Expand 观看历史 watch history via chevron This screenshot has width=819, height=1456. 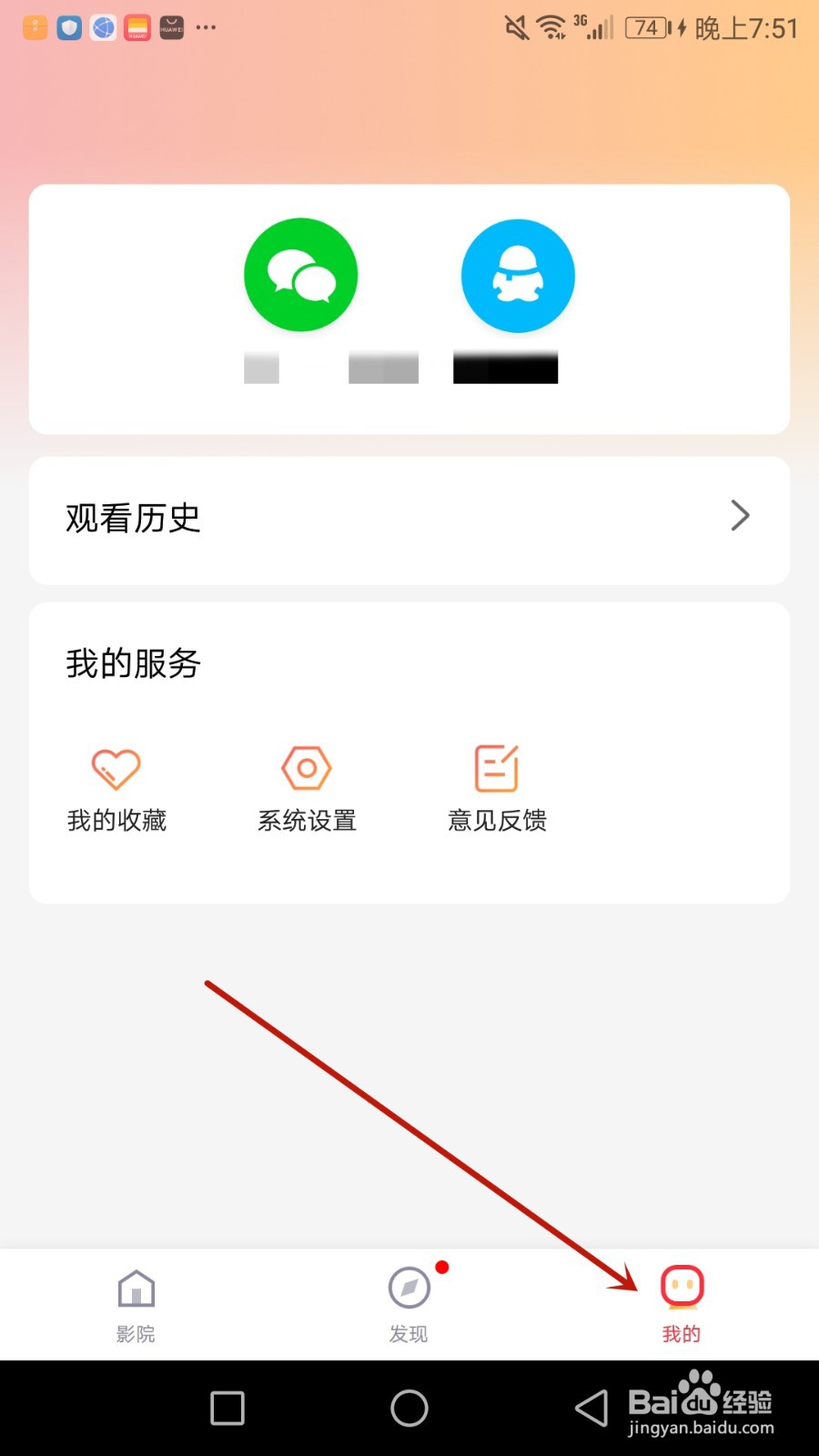740,517
